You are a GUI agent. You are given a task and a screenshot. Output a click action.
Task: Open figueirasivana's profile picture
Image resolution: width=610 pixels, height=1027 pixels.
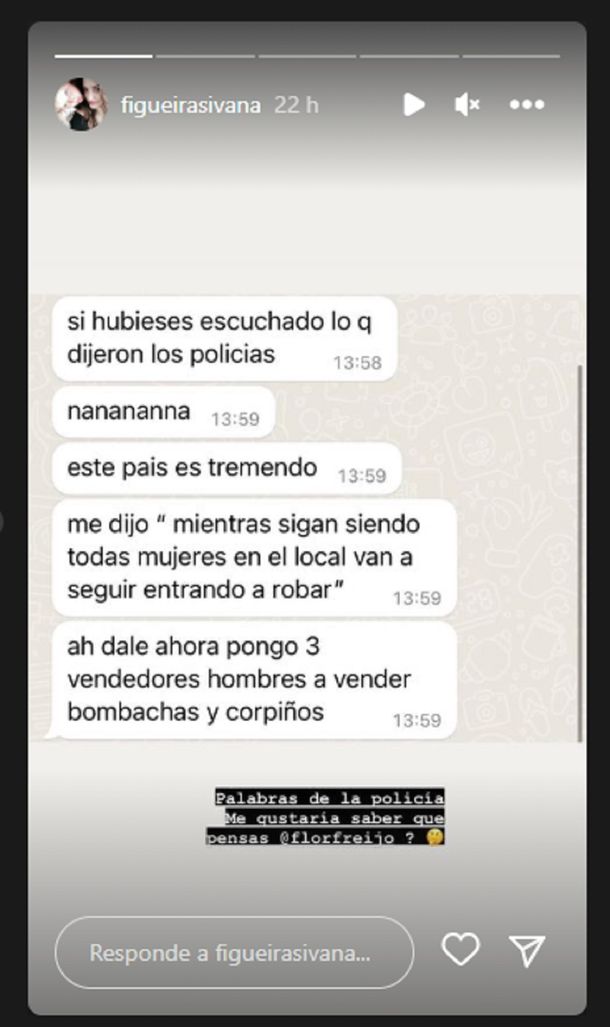pyautogui.click(x=81, y=104)
